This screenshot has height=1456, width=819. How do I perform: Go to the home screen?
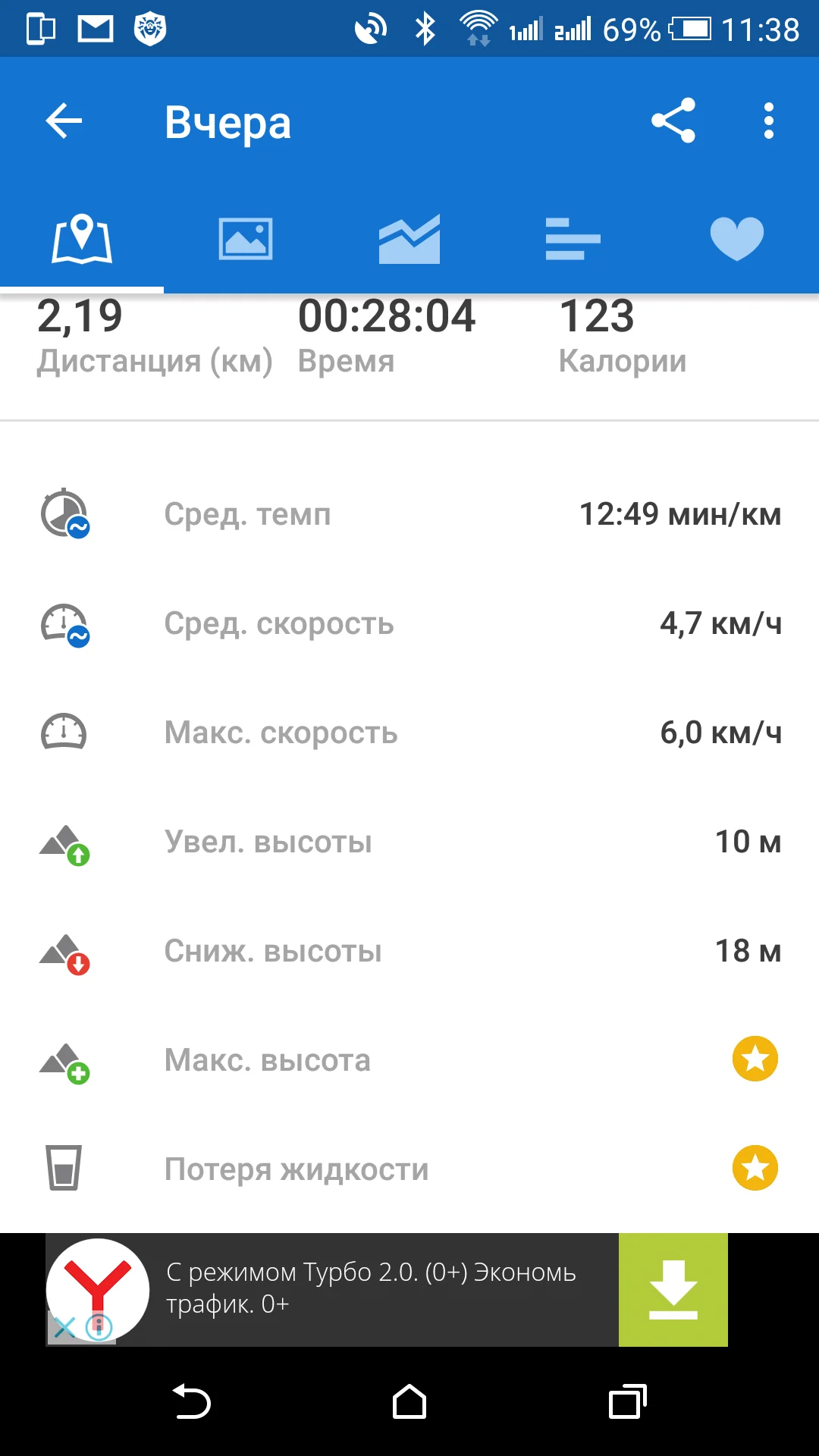click(x=409, y=1402)
